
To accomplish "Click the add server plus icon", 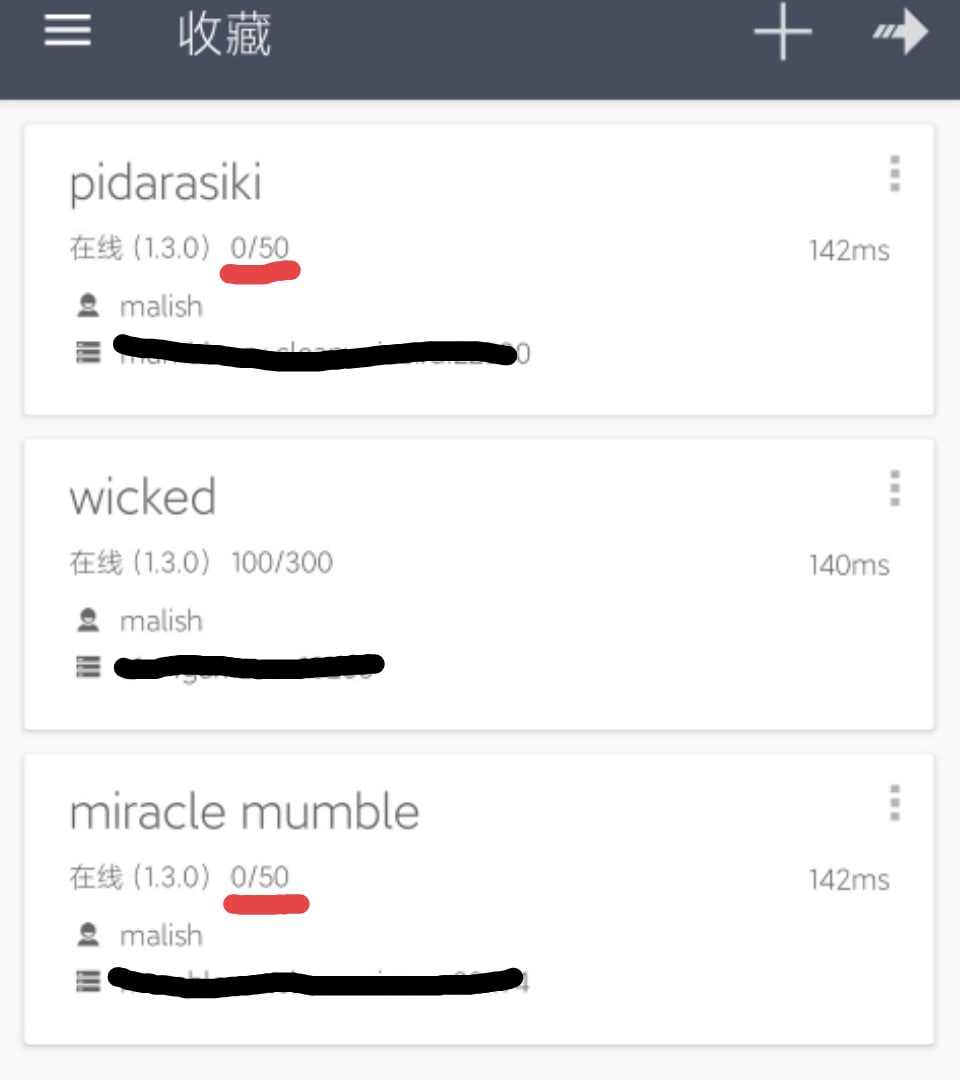I will point(783,31).
